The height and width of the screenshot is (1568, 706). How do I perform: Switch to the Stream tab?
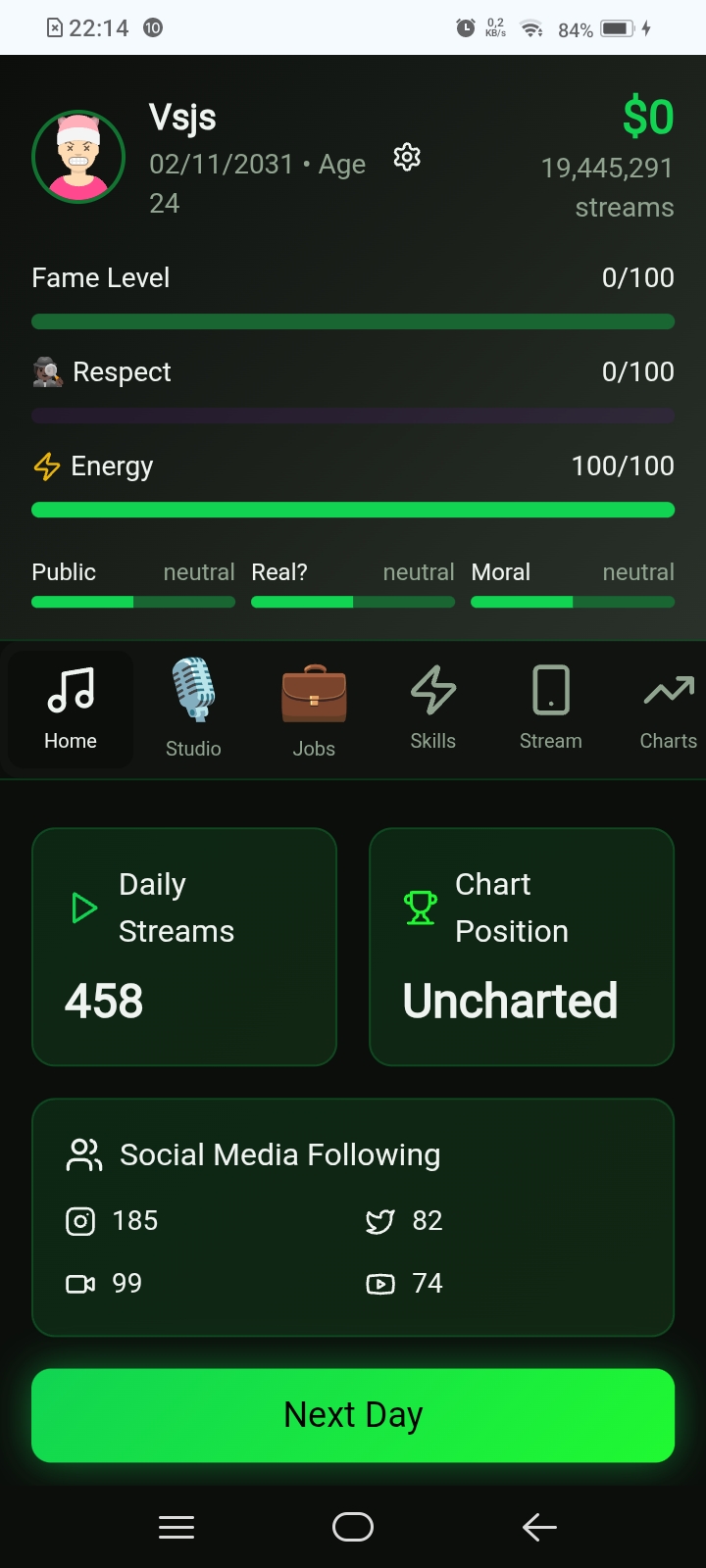pos(550,709)
